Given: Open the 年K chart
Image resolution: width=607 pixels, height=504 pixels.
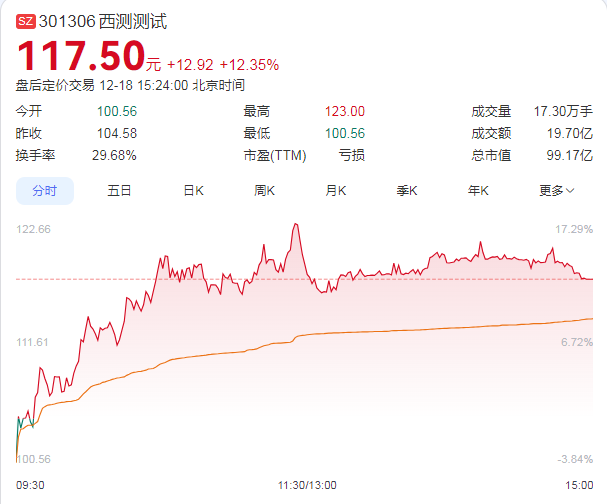Looking at the screenshot, I should point(478,190).
